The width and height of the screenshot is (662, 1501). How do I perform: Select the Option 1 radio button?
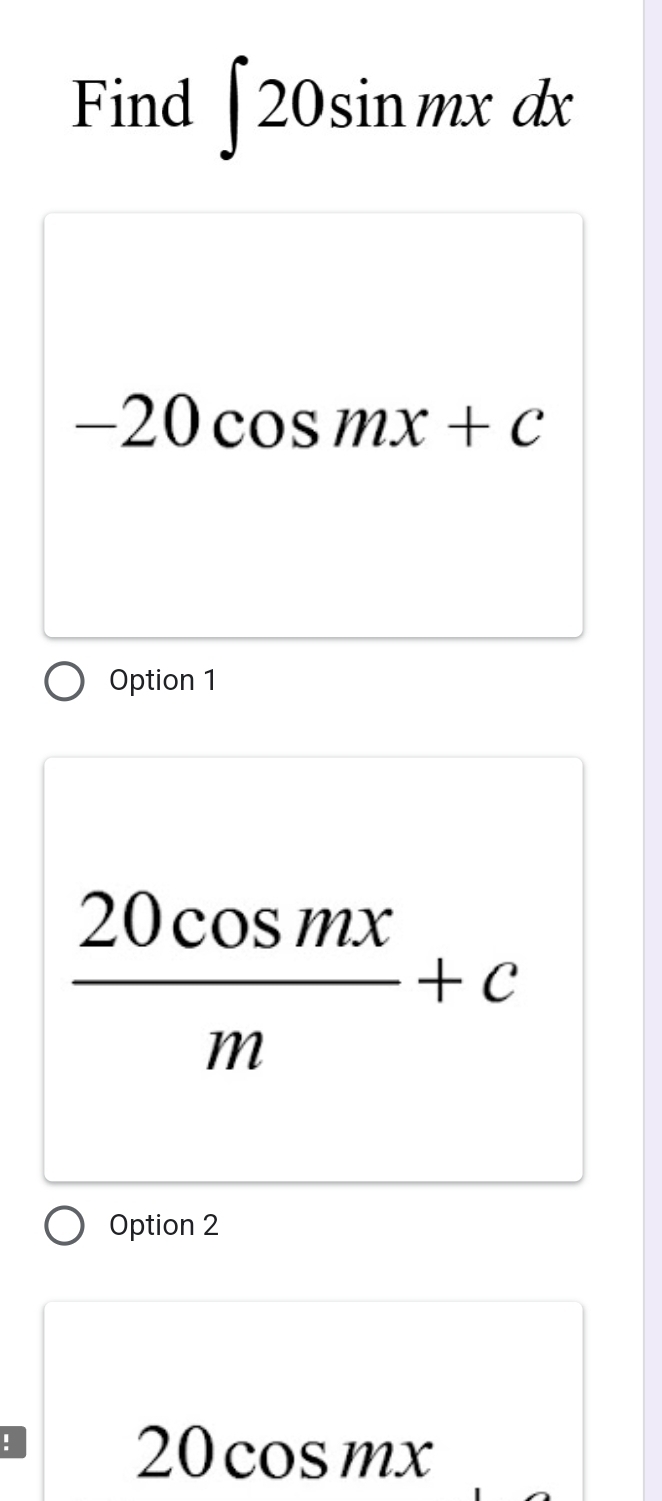tap(65, 681)
